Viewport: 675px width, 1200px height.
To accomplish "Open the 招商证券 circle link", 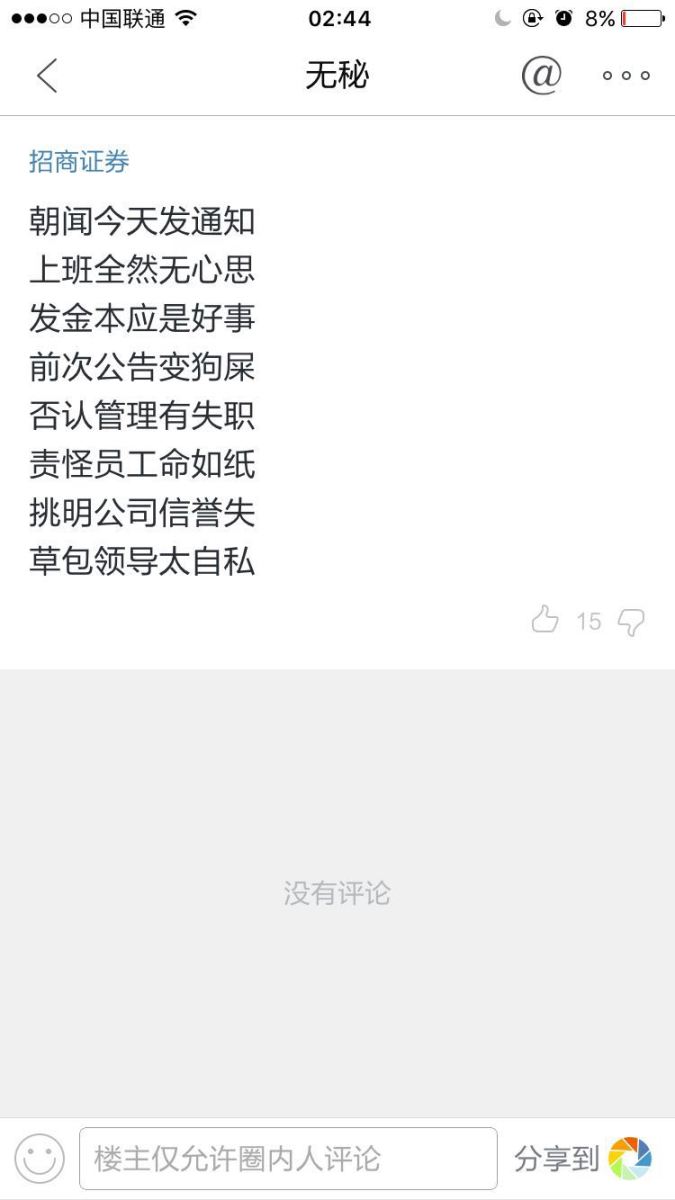I will coord(79,162).
